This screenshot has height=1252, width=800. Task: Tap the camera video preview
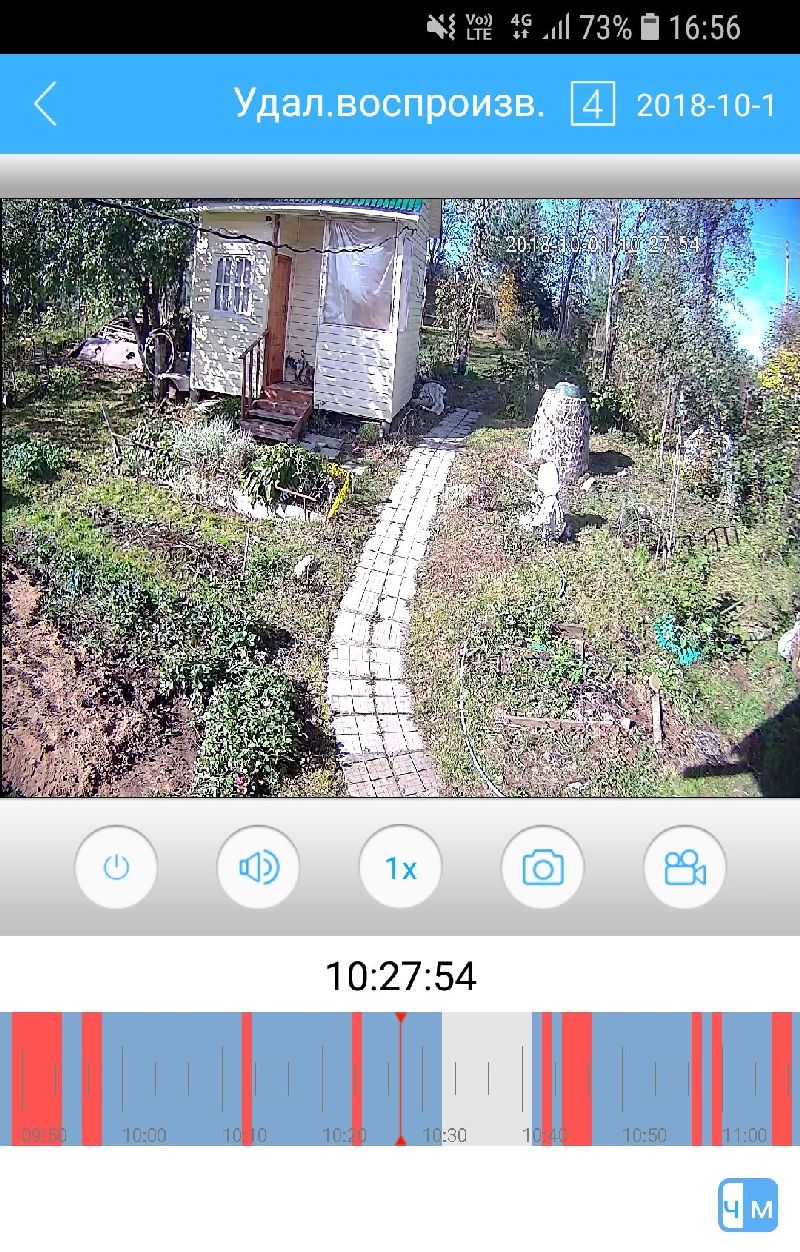point(400,497)
